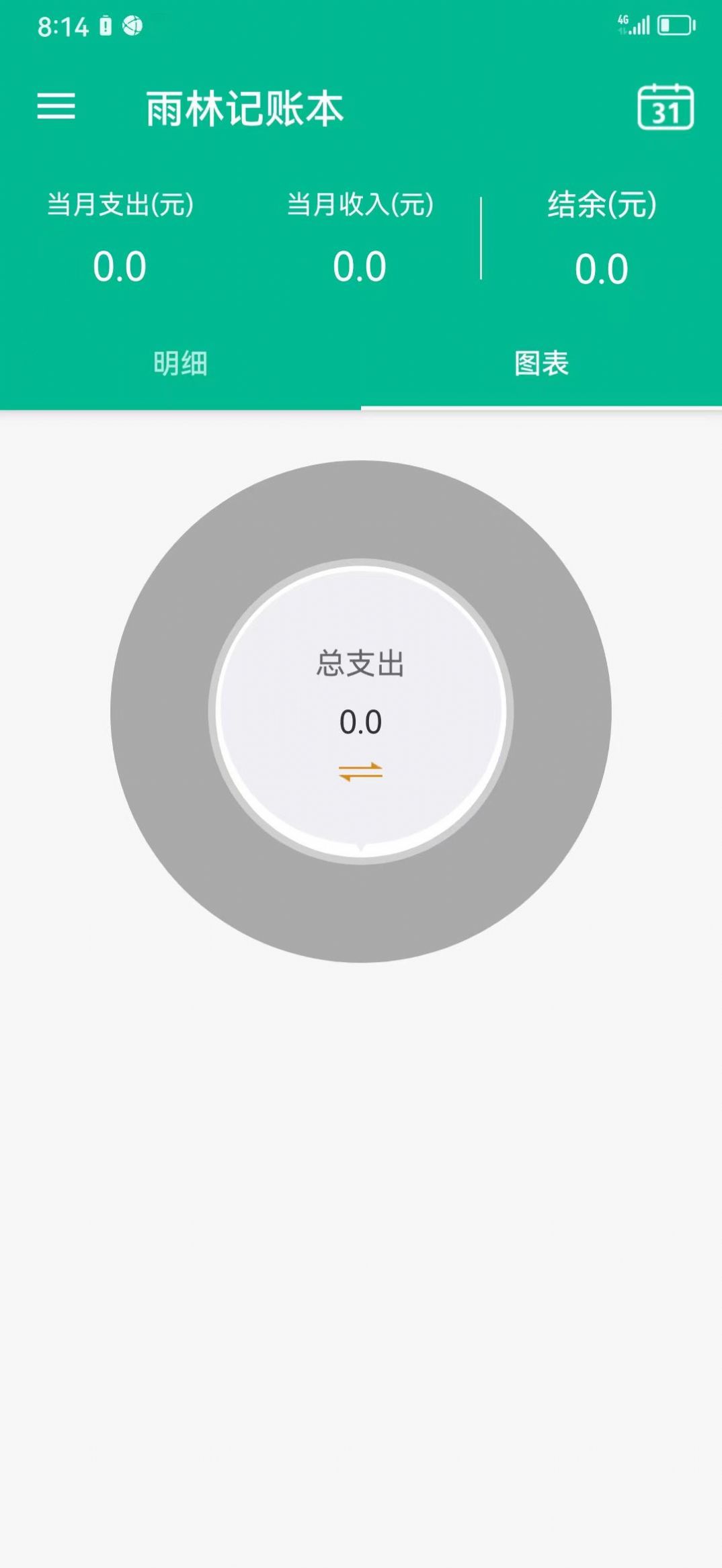Tap the 雨林记账本 app title
This screenshot has height=1568, width=722.
click(245, 107)
